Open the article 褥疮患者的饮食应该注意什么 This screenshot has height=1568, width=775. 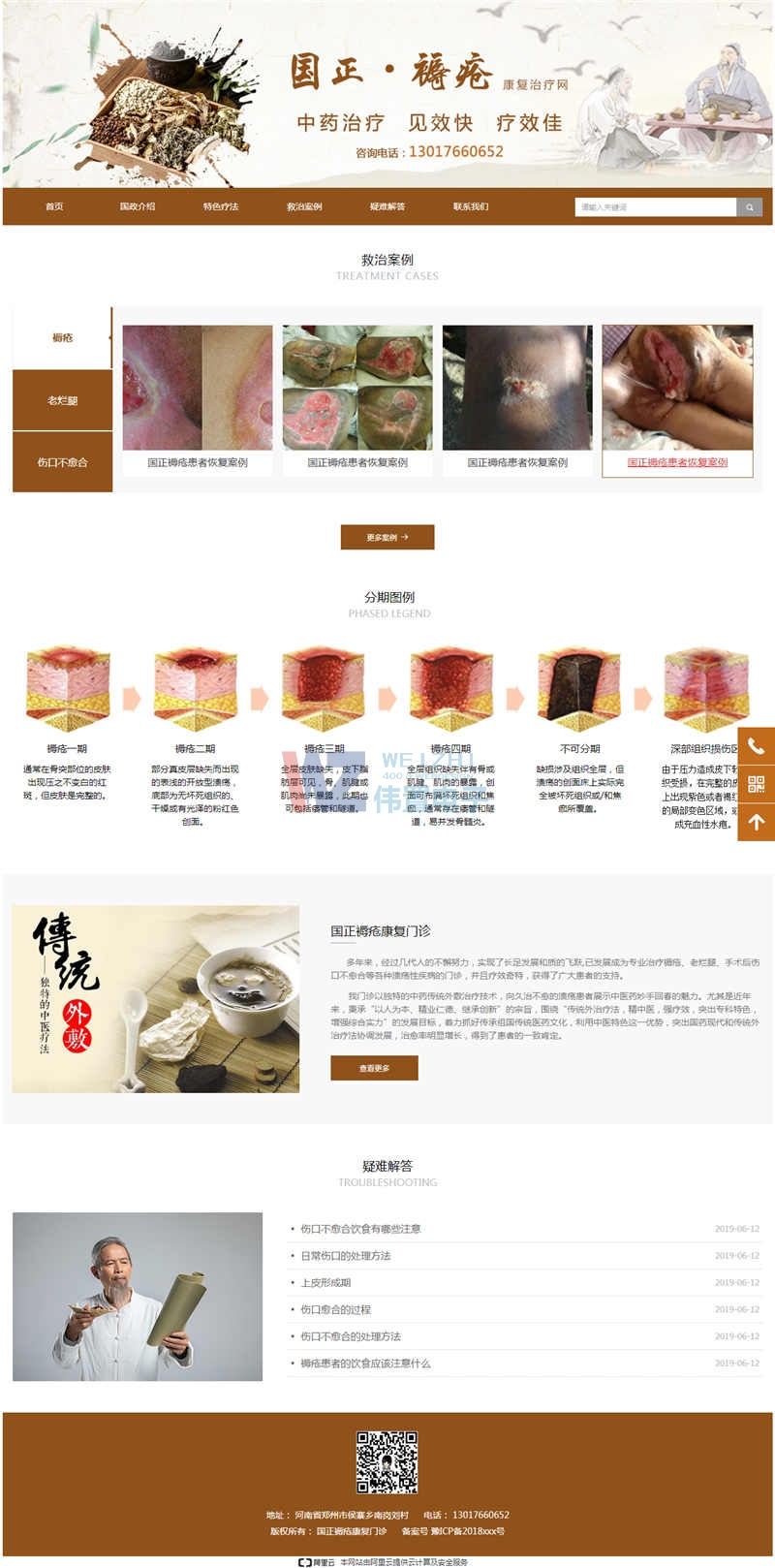point(365,1364)
